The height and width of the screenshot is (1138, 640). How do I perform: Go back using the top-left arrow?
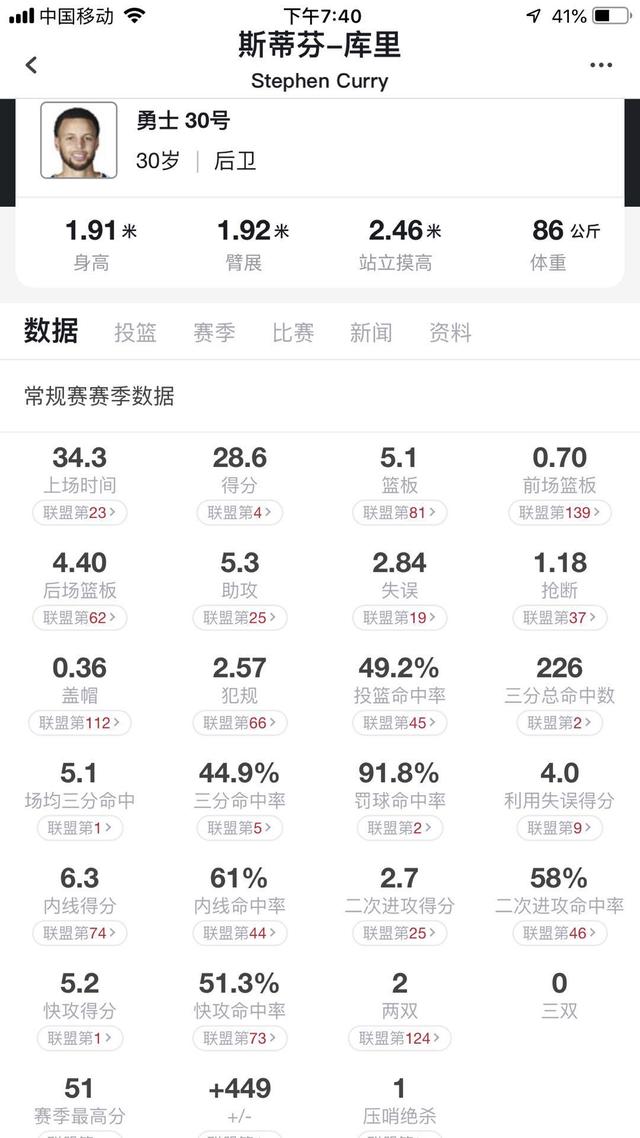pyautogui.click(x=31, y=65)
